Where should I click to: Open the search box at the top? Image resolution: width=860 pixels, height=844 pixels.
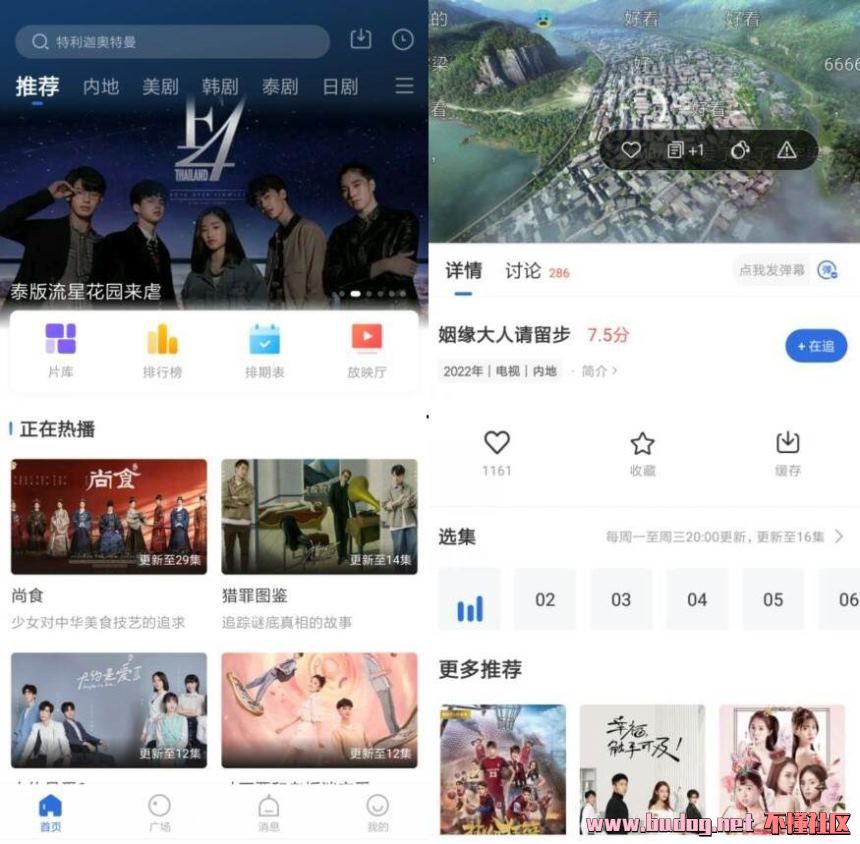click(172, 41)
